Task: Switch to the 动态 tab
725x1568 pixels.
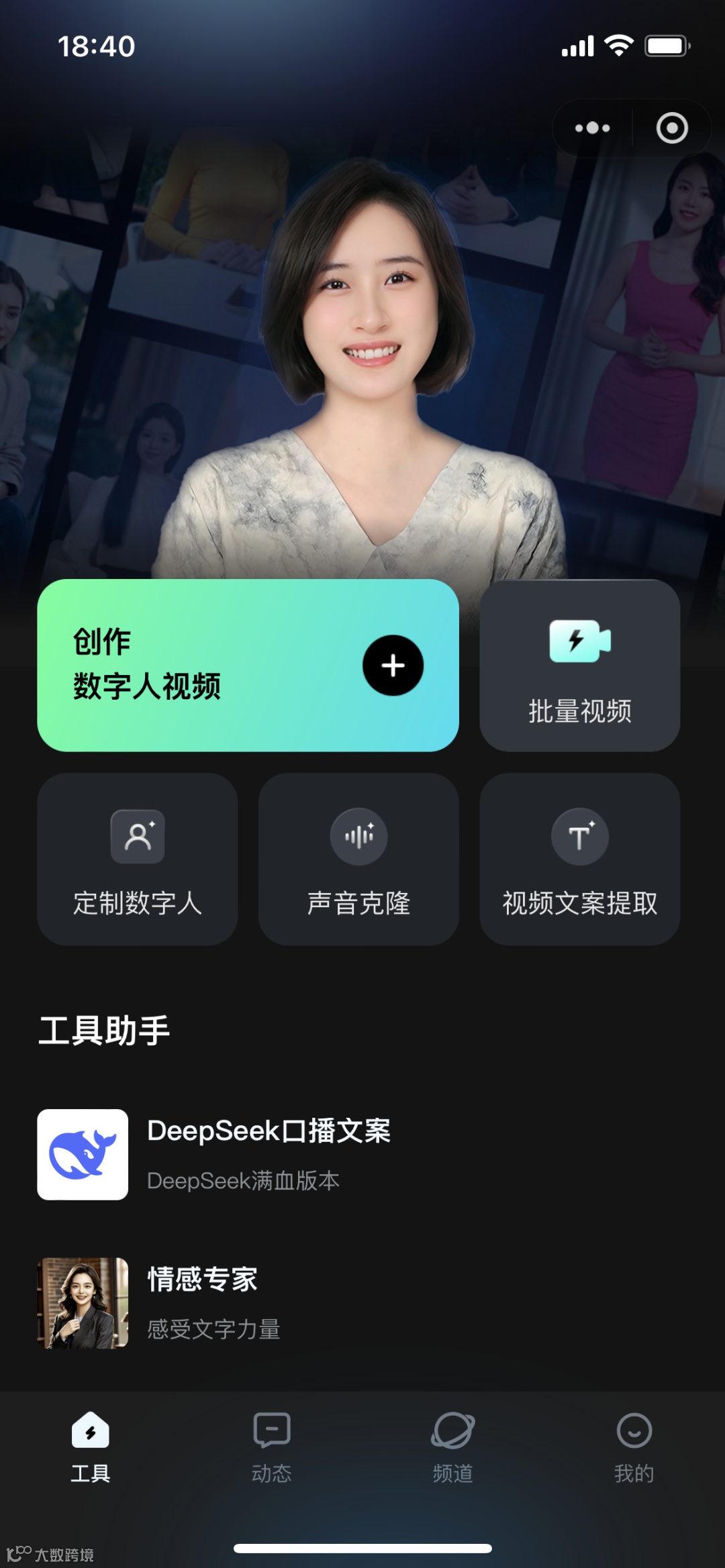Action: [x=272, y=1447]
